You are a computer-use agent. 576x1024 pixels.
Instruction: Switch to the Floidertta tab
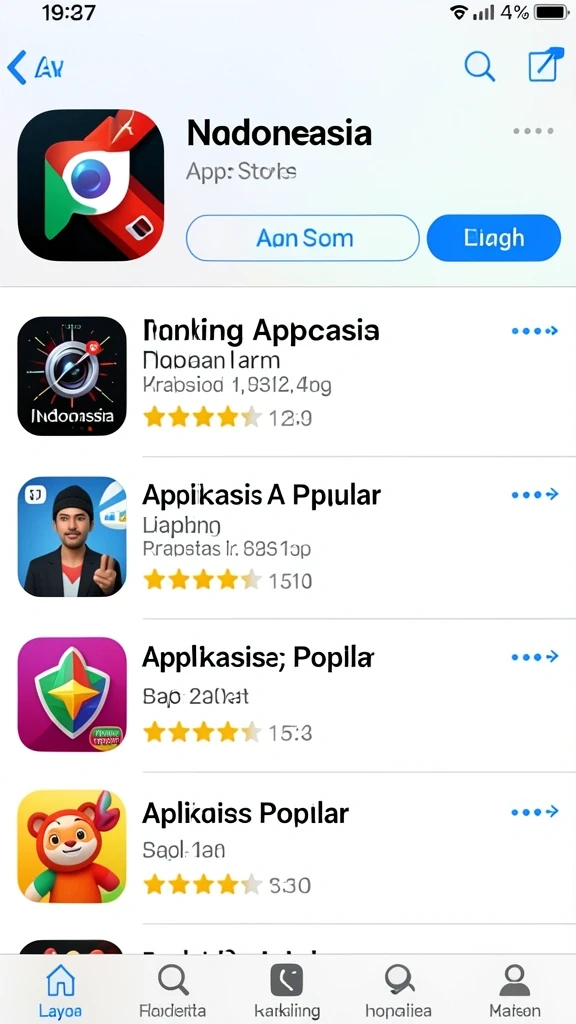click(173, 990)
